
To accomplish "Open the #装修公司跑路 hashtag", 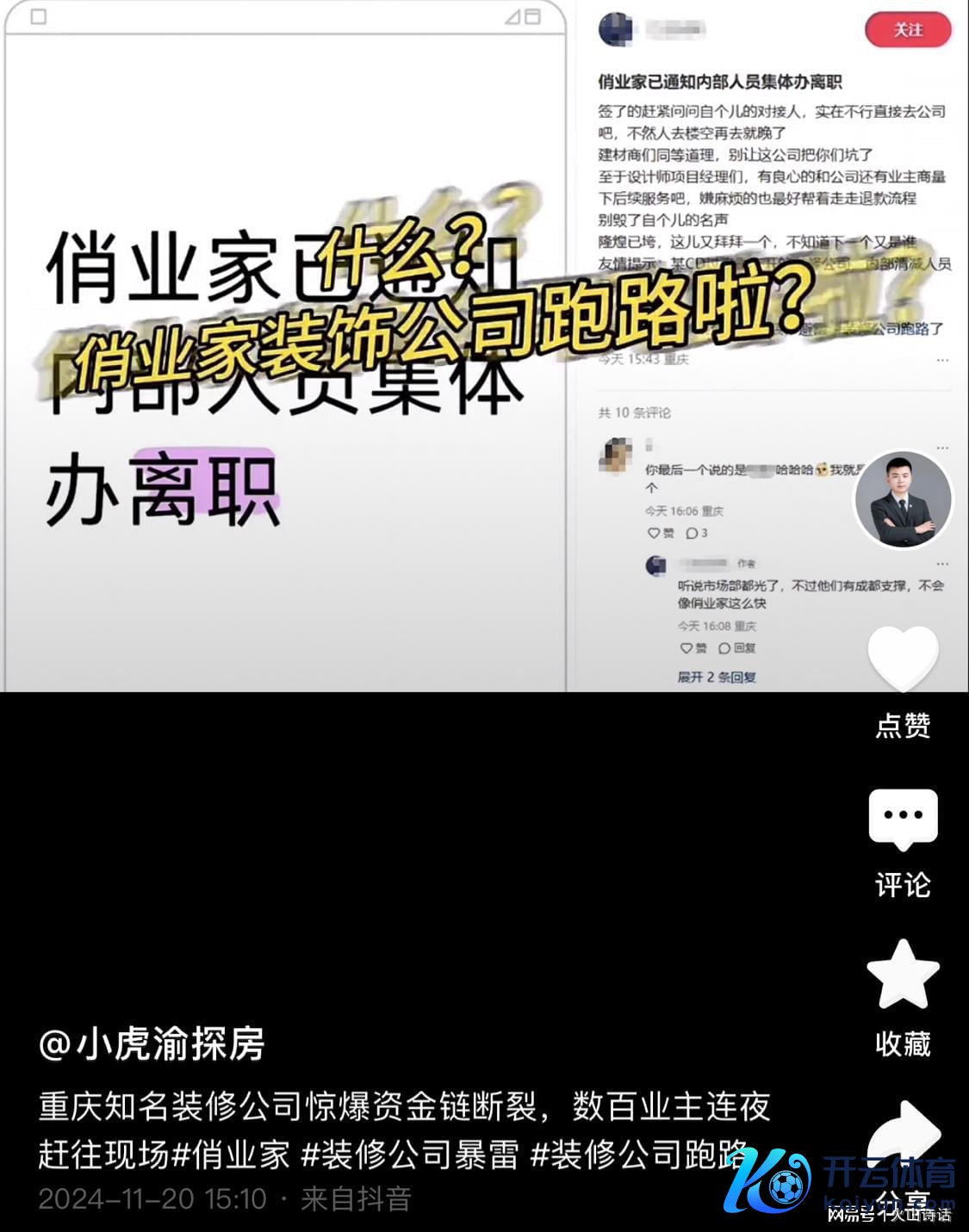I will (x=637, y=1155).
